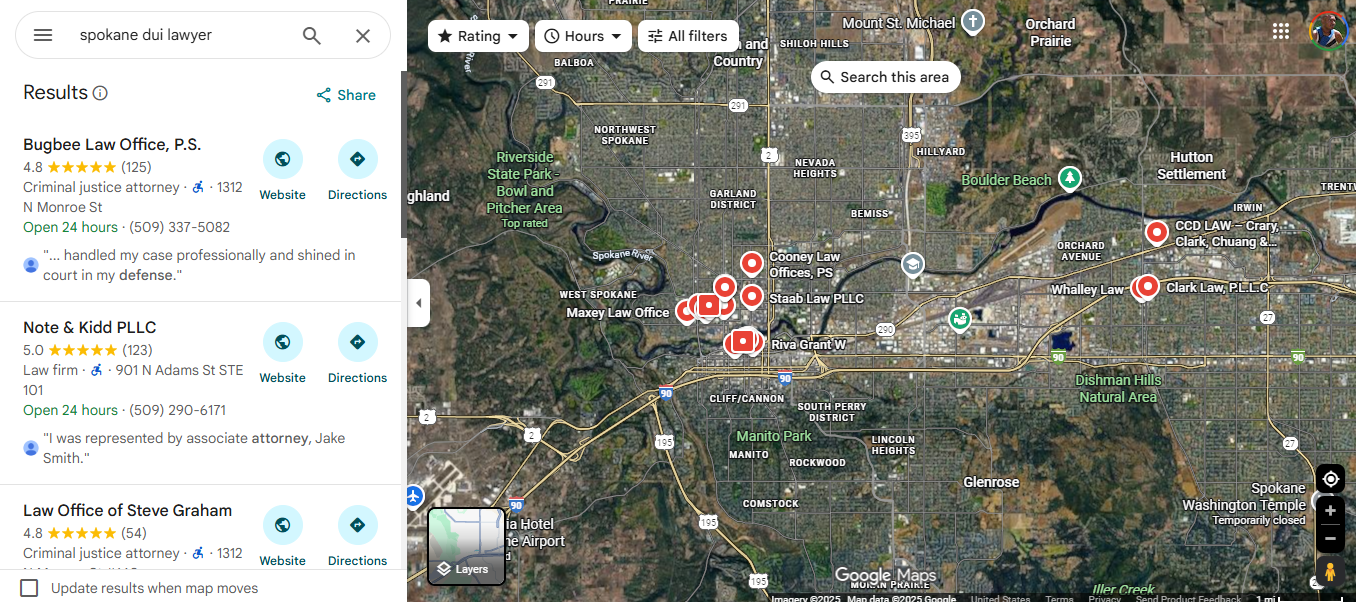
Task: Select the CCD LAW map pin
Action: click(1157, 232)
